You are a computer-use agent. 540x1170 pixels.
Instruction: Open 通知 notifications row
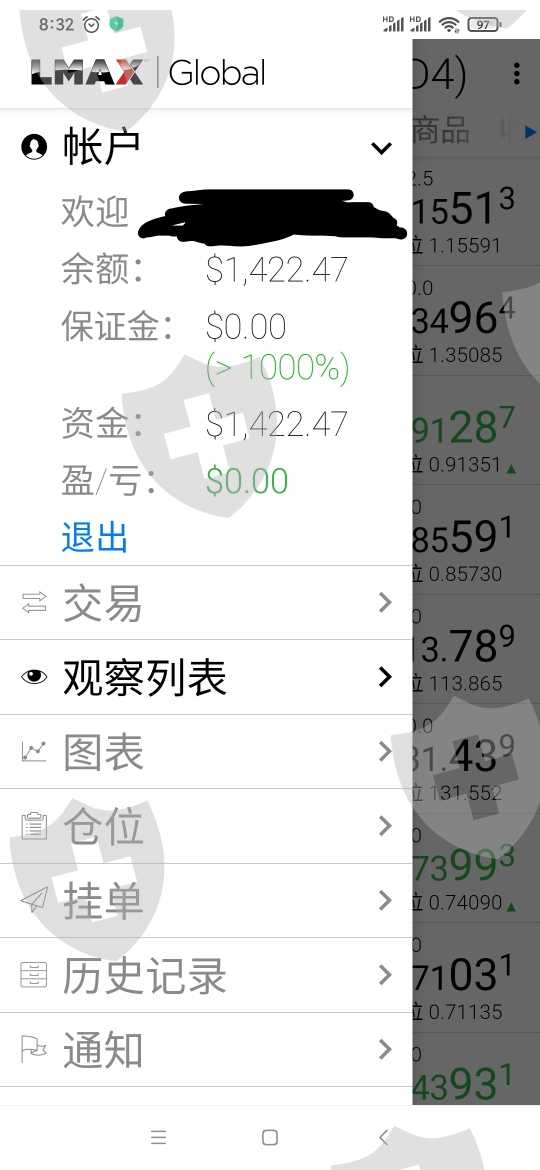[x=206, y=1050]
